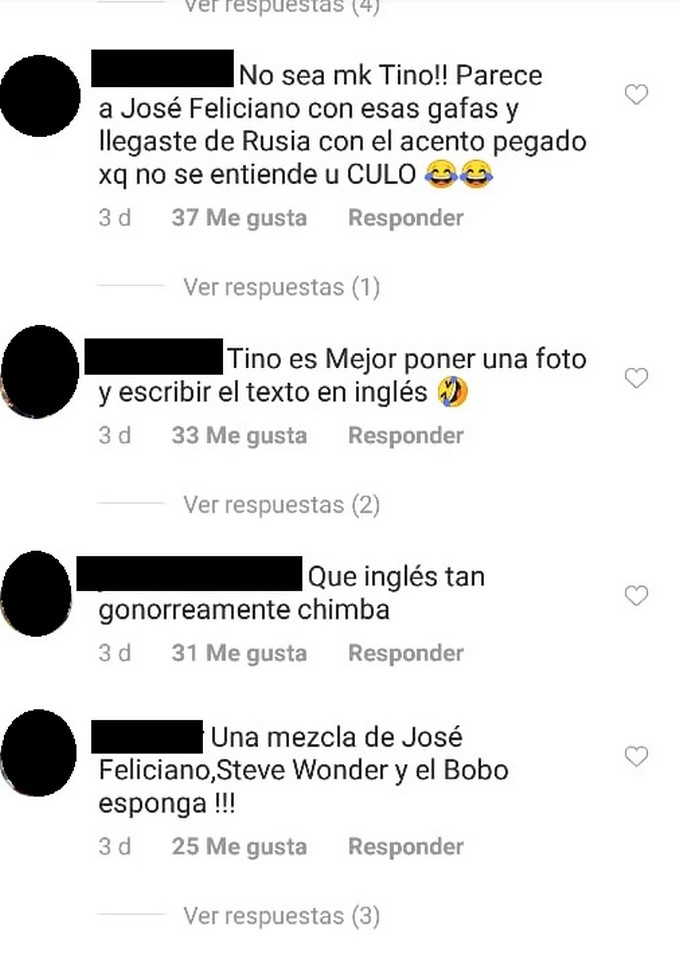View likes on the 37 Me gusta comment
Viewport: 680px width, 955px height.
pyautogui.click(x=239, y=218)
